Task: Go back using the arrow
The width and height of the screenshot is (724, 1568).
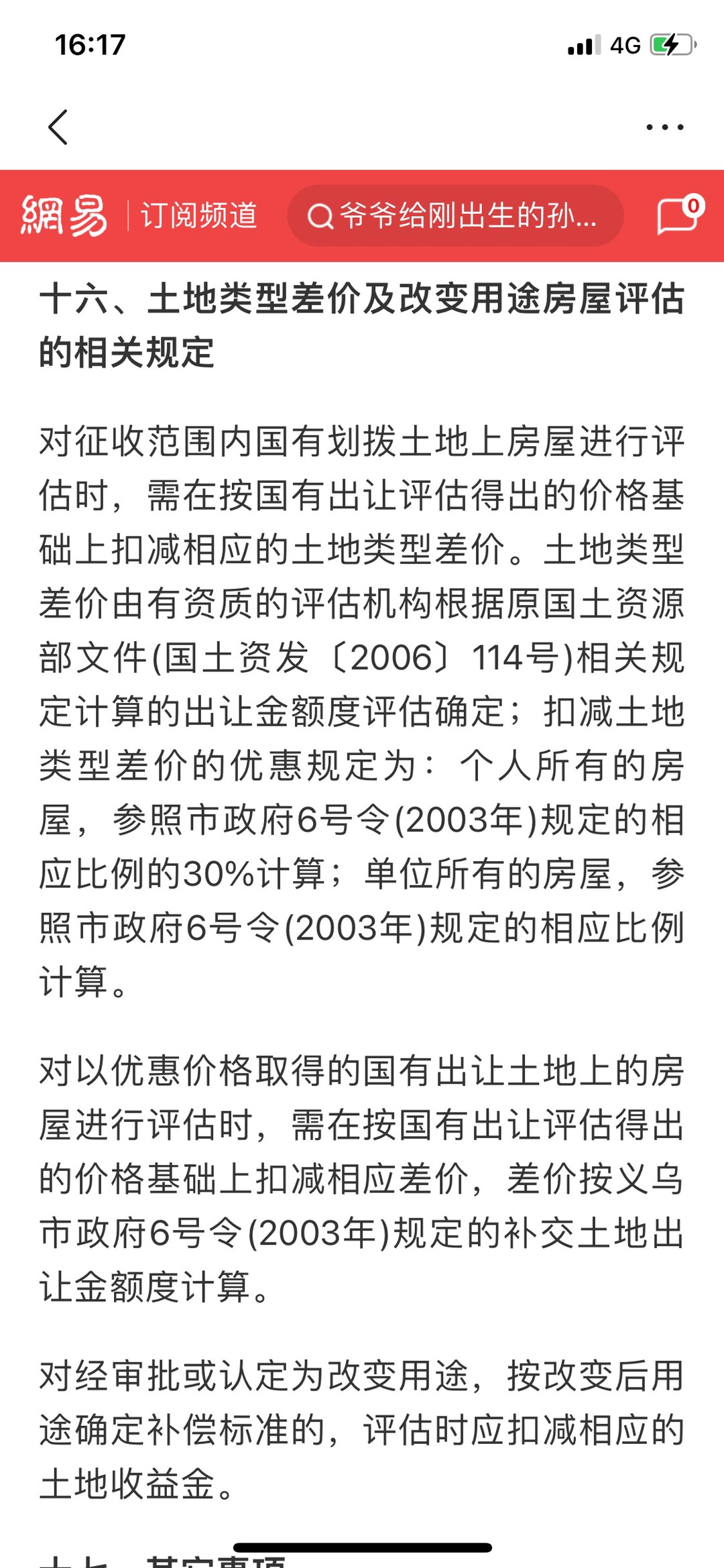Action: pos(58,127)
